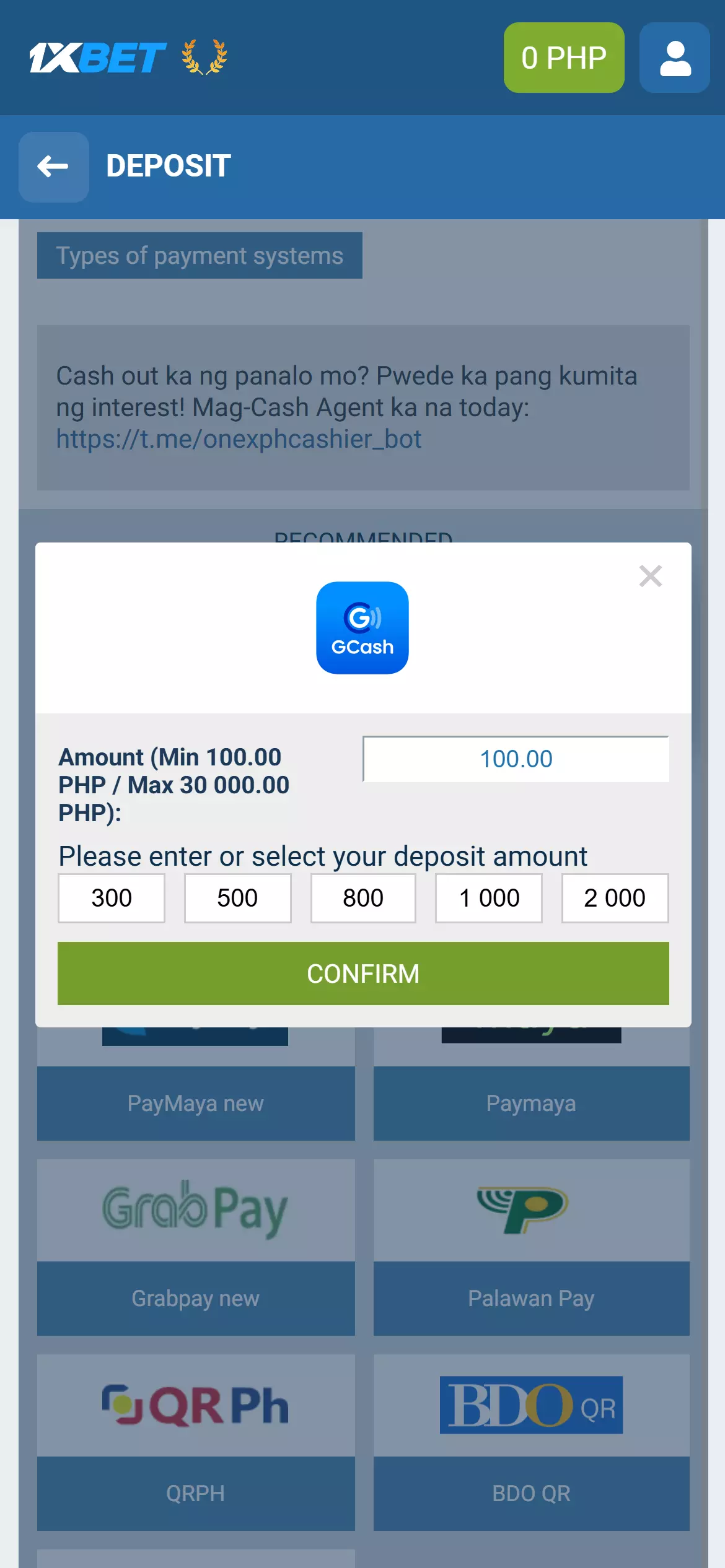Viewport: 725px width, 1568px height.
Task: Tap the 0 PHP balance button
Action: click(564, 58)
